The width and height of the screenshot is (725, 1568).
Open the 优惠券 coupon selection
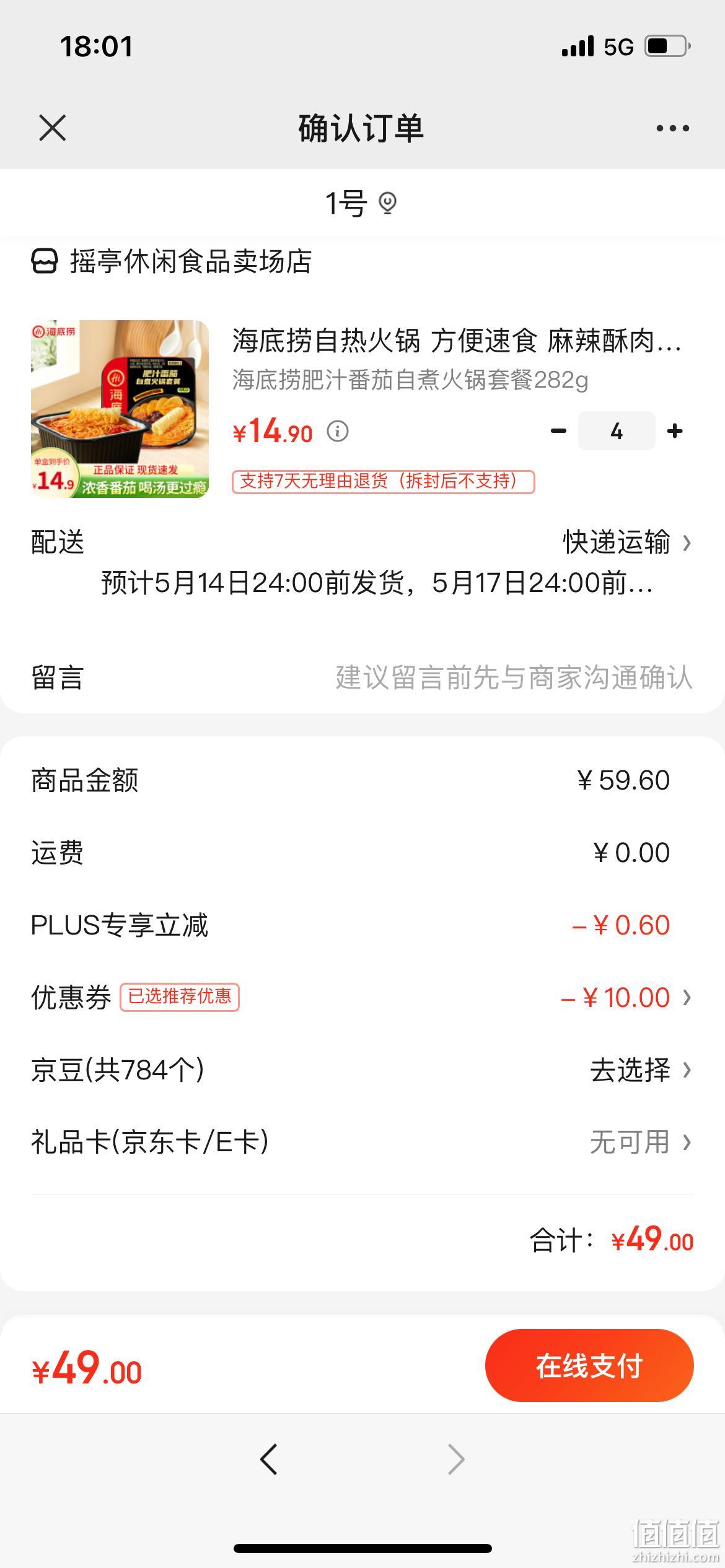coord(362,998)
